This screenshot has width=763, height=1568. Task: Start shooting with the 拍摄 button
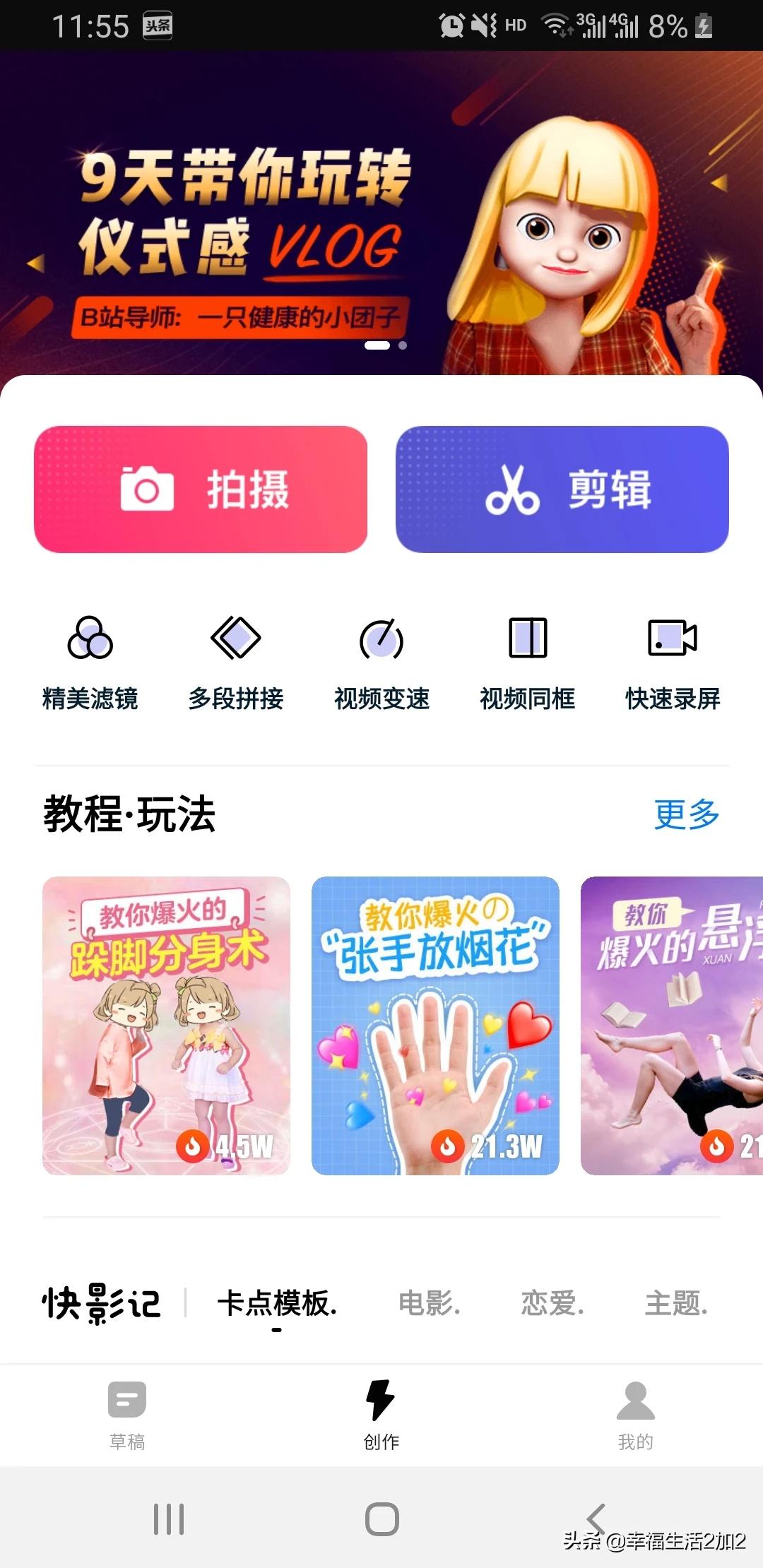[x=201, y=489]
